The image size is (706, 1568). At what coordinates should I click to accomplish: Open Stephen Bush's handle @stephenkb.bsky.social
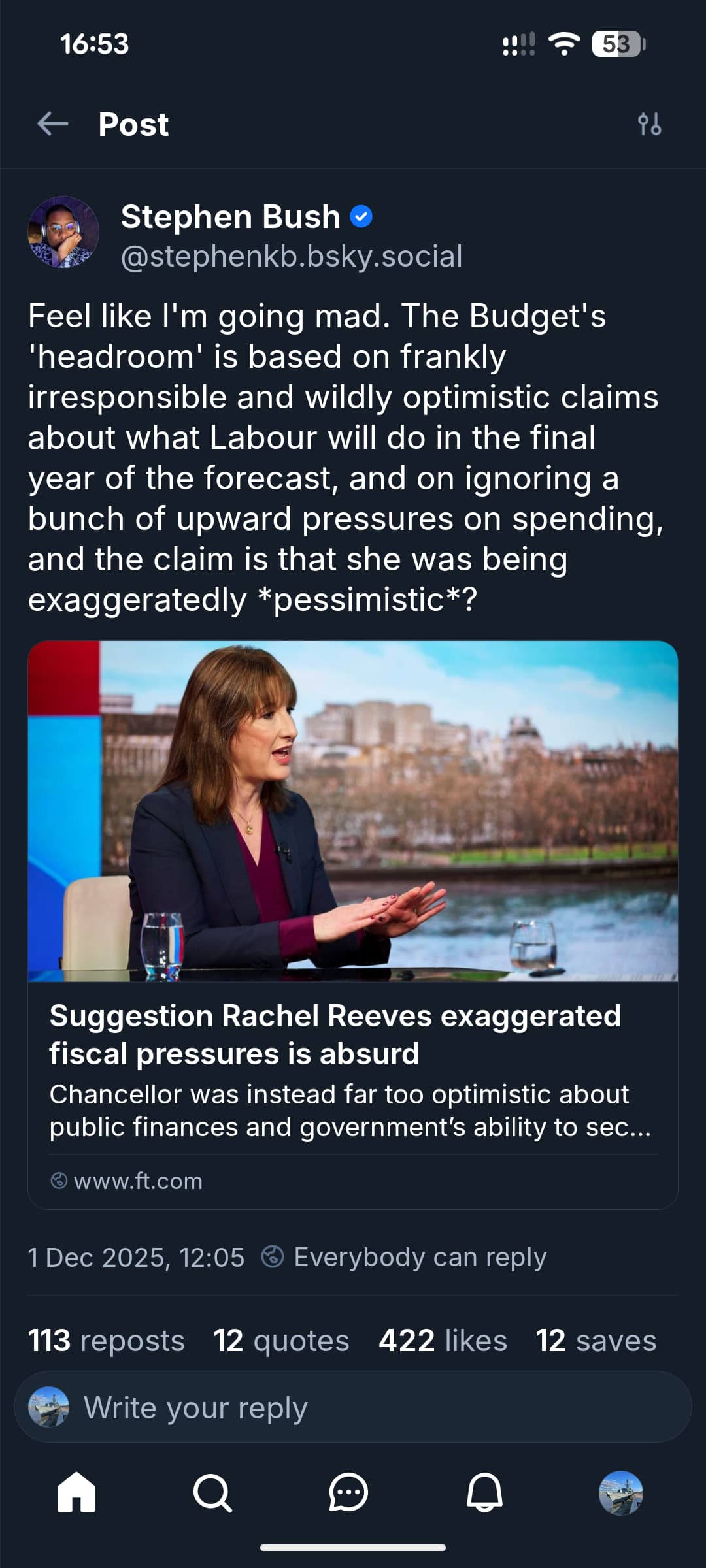tap(292, 256)
